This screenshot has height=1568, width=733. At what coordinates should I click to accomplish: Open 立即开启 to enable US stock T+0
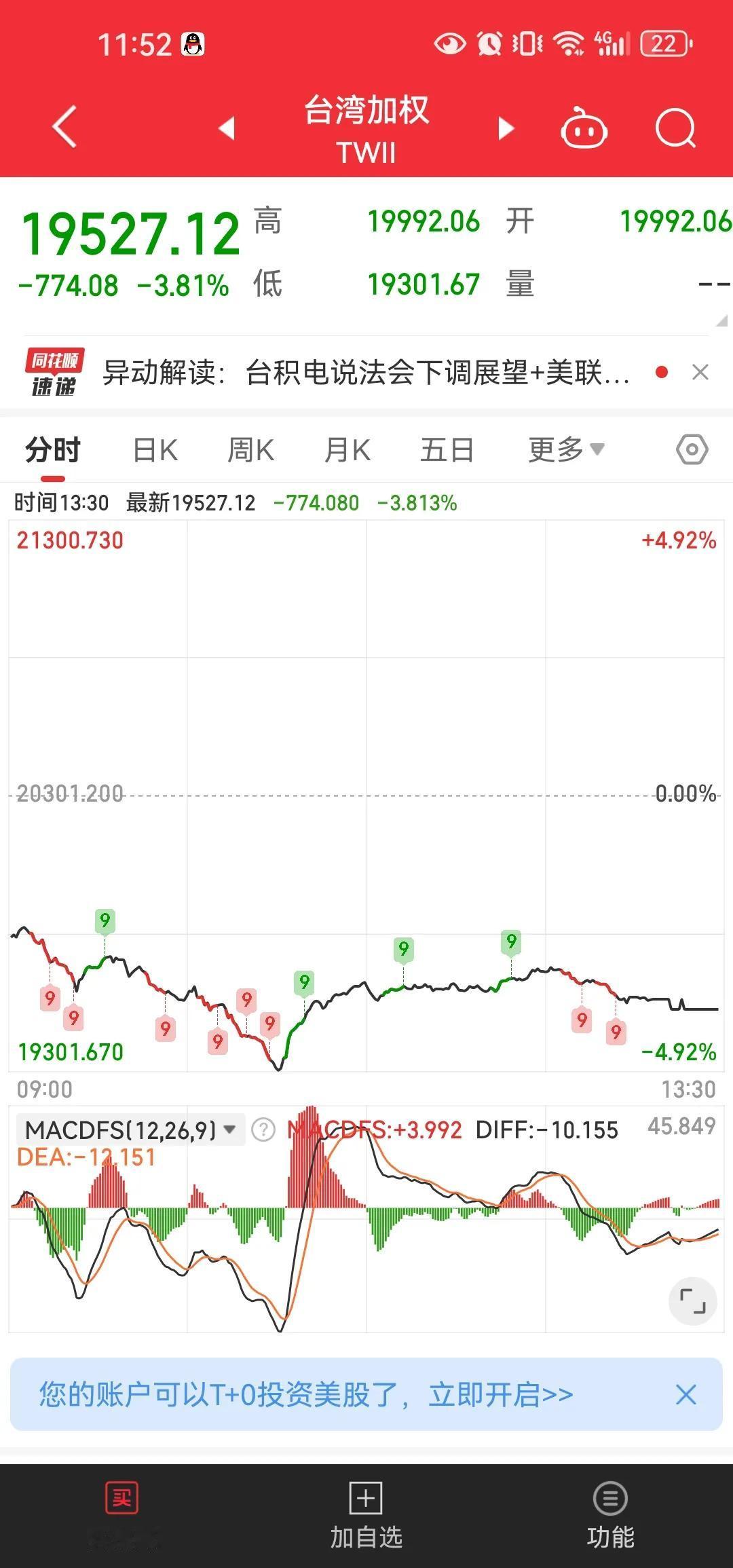[x=500, y=1397]
